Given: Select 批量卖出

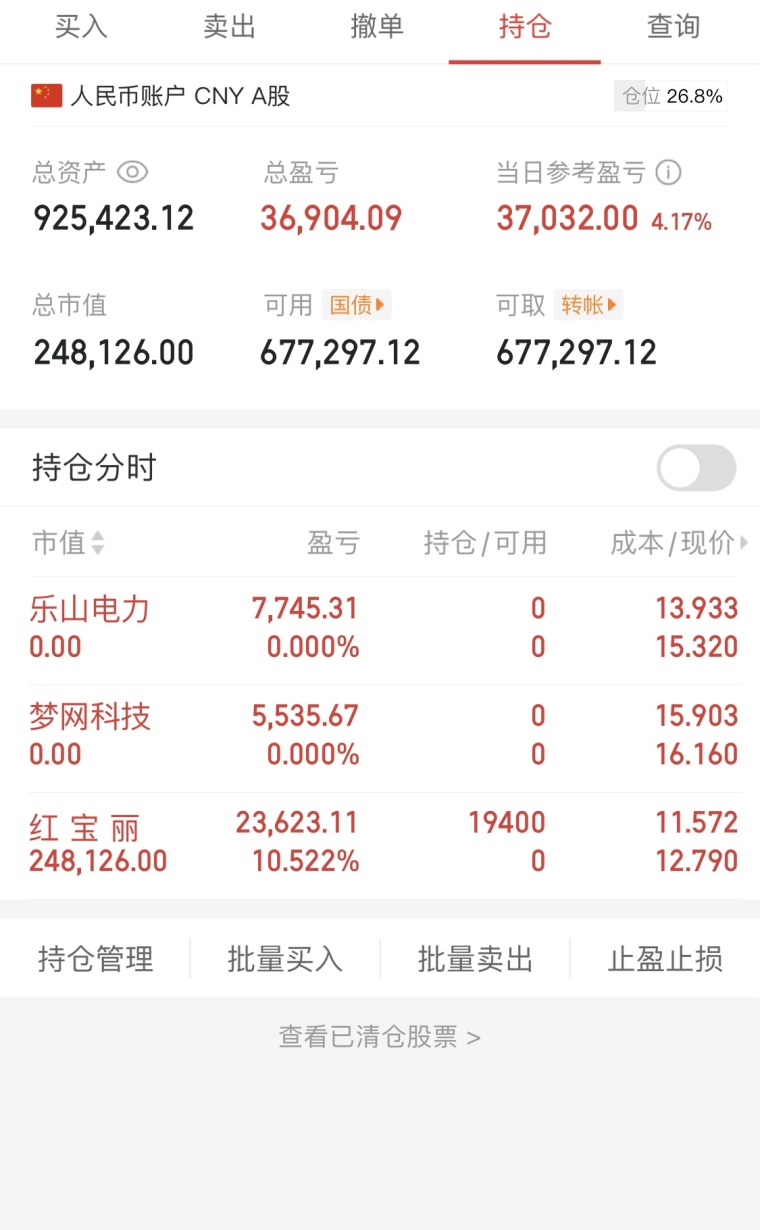Looking at the screenshot, I should tap(475, 959).
